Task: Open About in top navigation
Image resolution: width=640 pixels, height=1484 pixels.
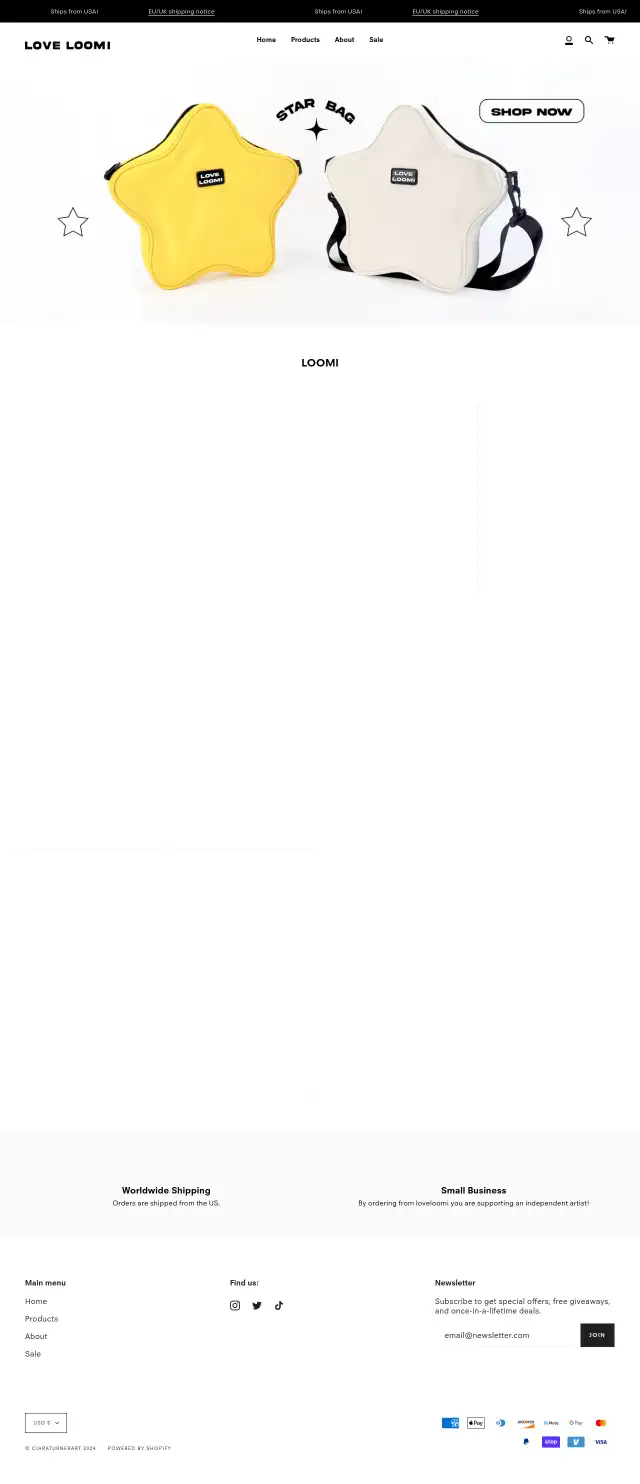Action: 344,40
